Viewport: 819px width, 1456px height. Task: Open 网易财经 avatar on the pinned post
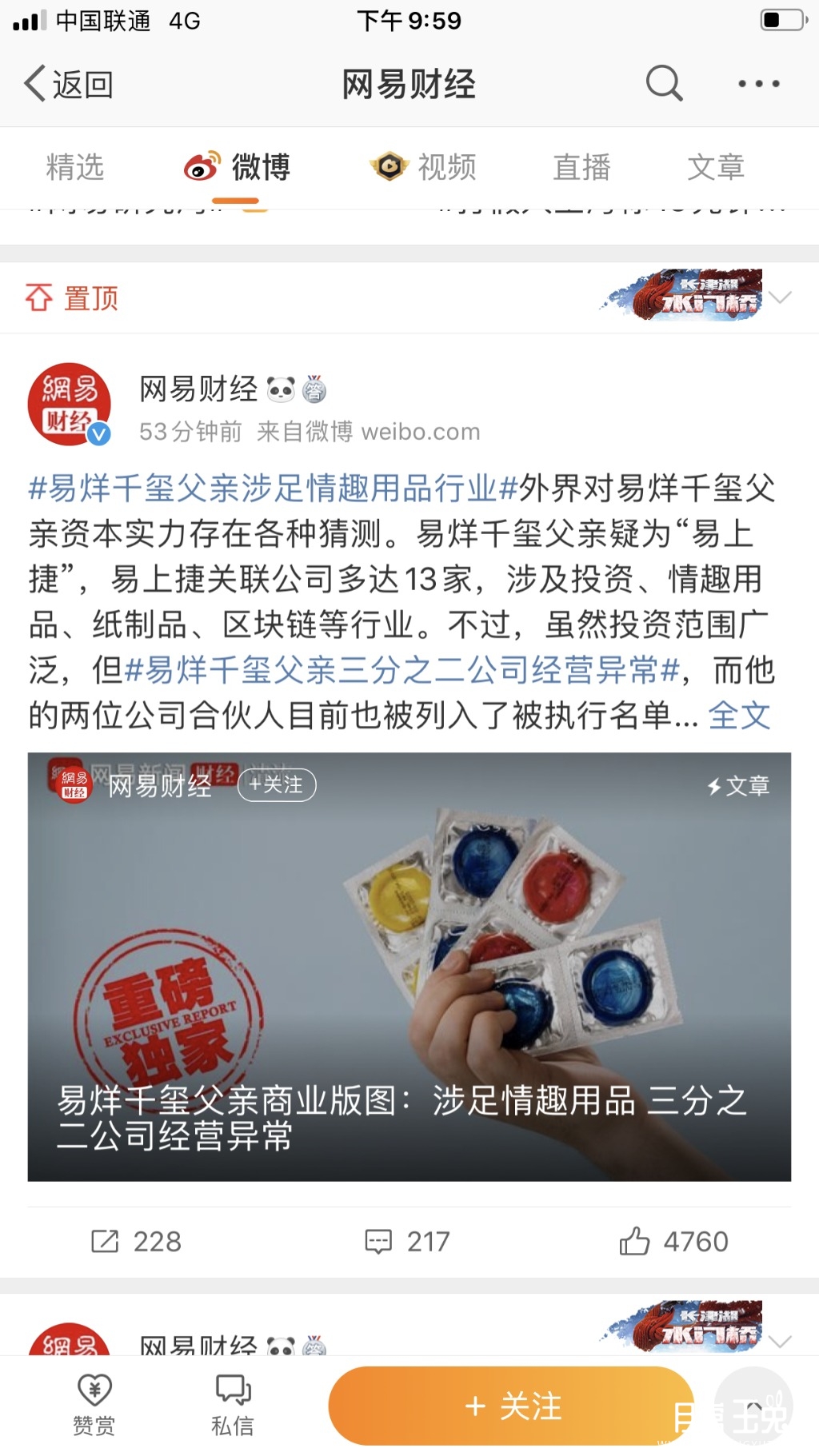[69, 406]
